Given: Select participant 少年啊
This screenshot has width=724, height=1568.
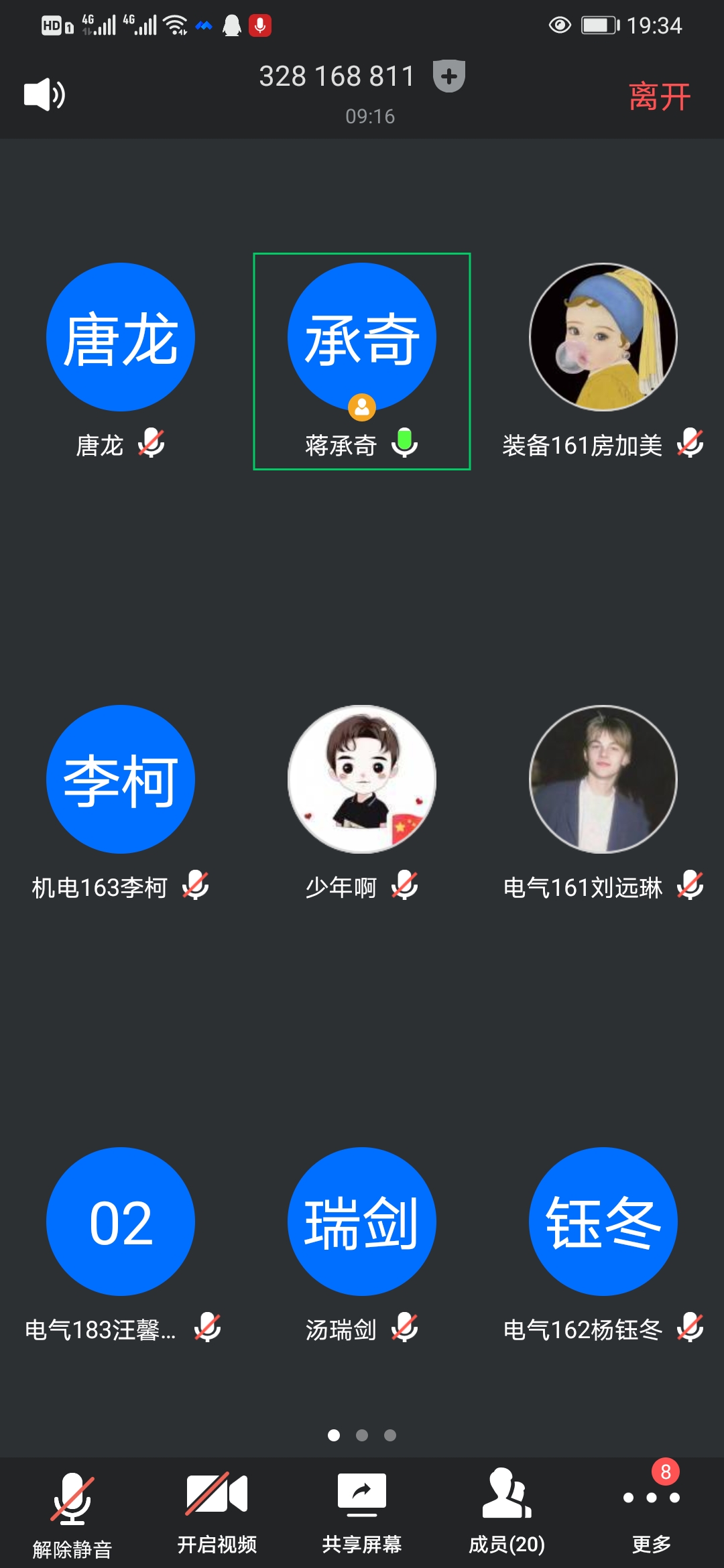Looking at the screenshot, I should click(362, 779).
